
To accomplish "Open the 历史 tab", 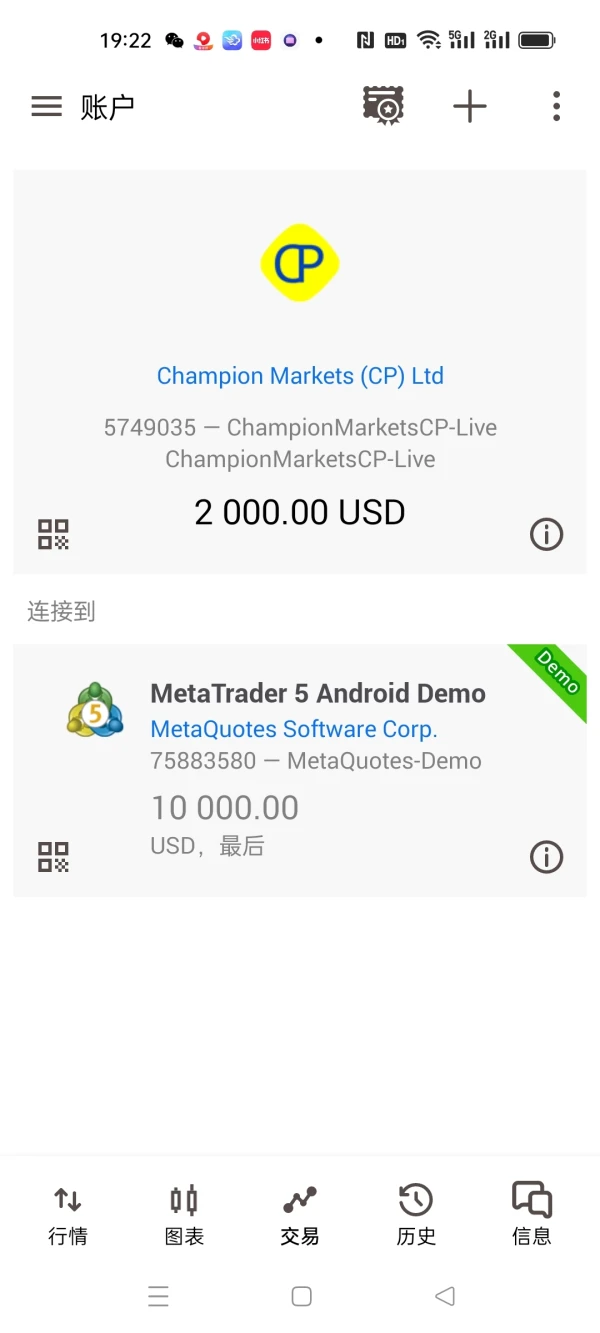I will [416, 1215].
